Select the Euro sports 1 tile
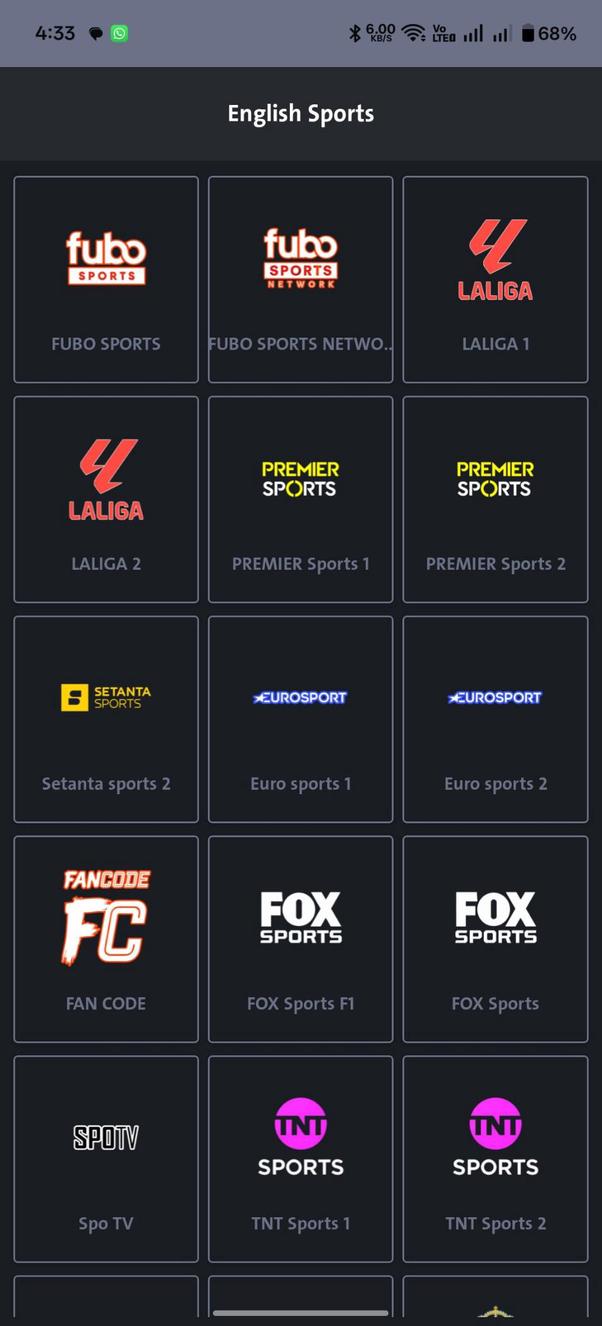The height and width of the screenshot is (1326, 602). (300, 719)
